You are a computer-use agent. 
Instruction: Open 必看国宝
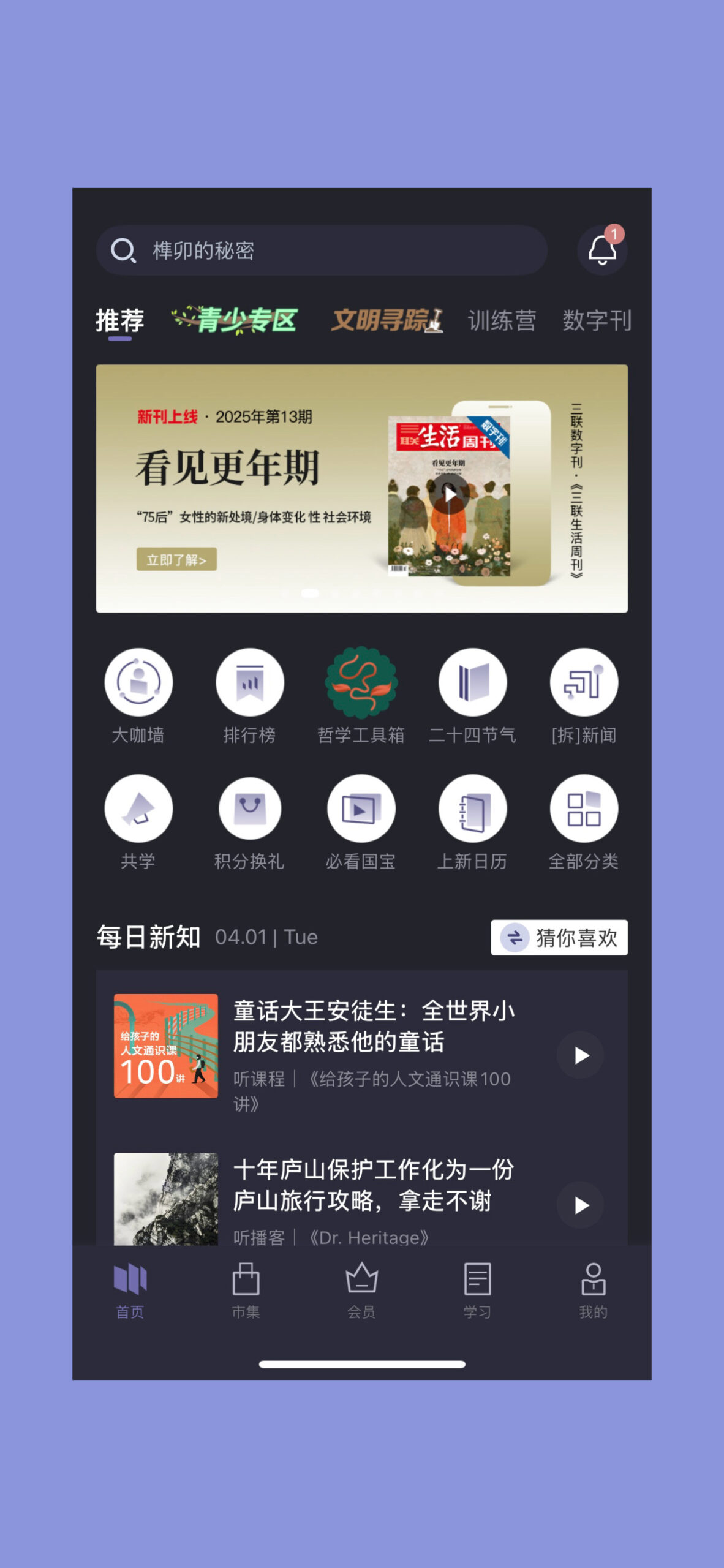361,823
